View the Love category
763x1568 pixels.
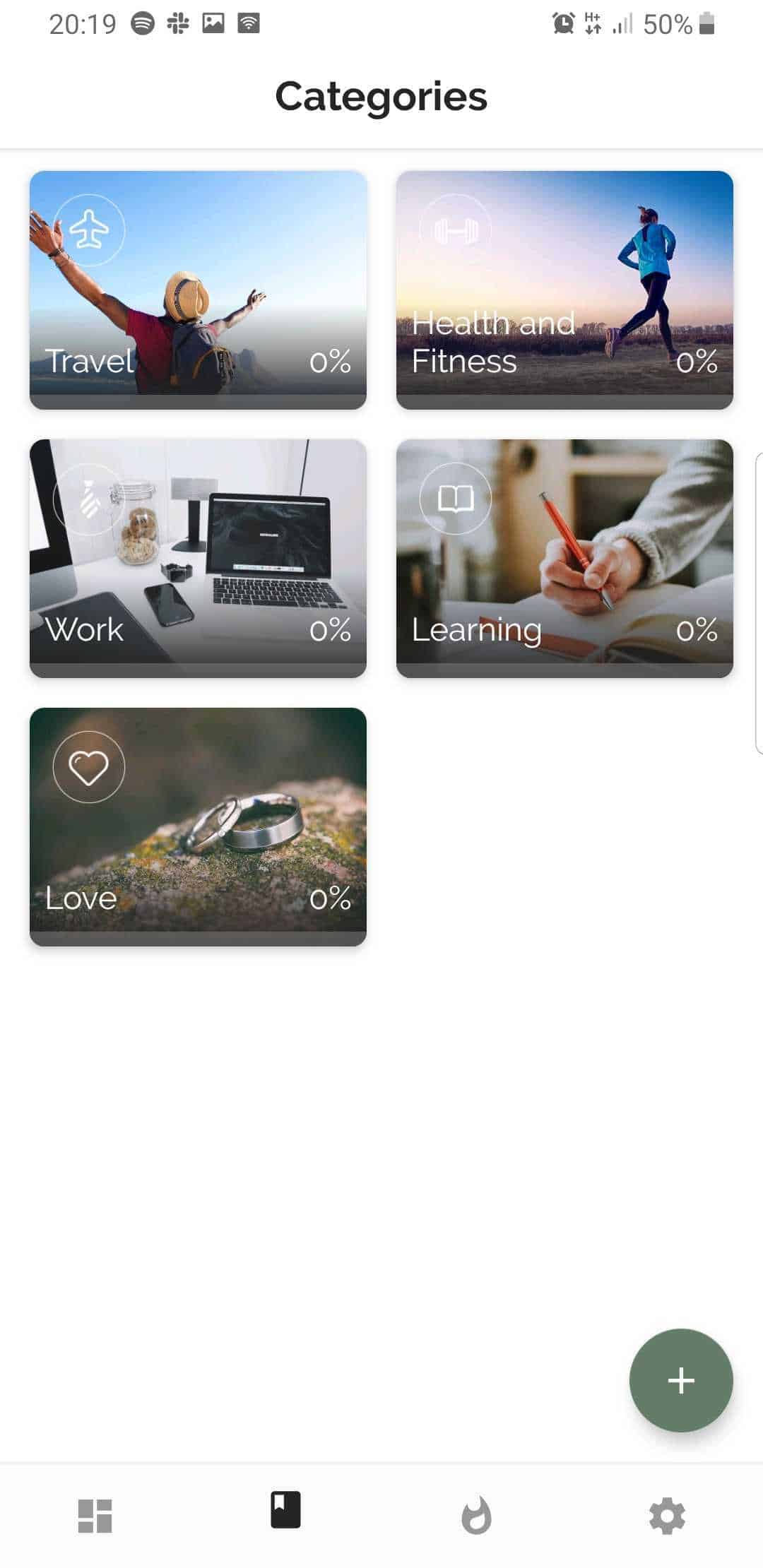(198, 826)
